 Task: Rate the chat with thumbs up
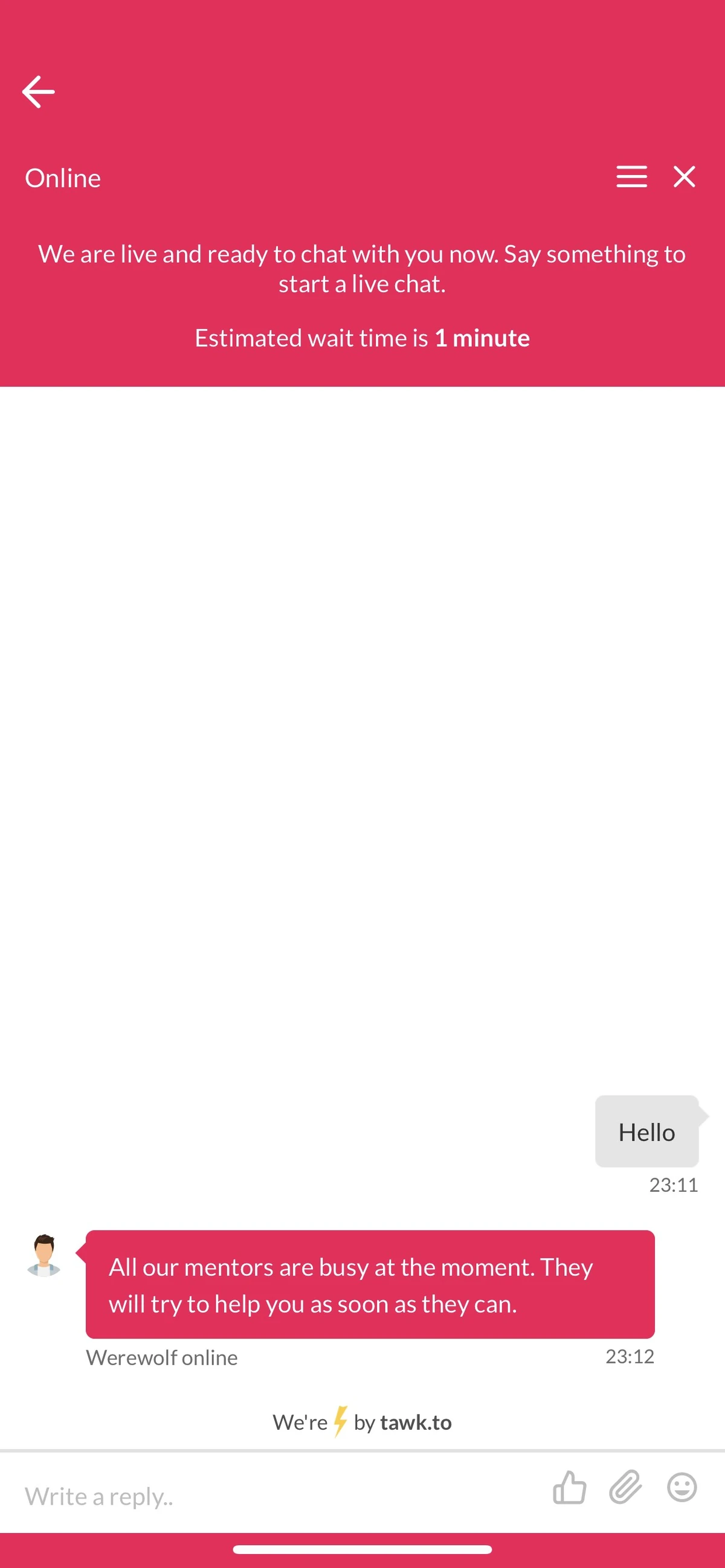(x=569, y=1488)
